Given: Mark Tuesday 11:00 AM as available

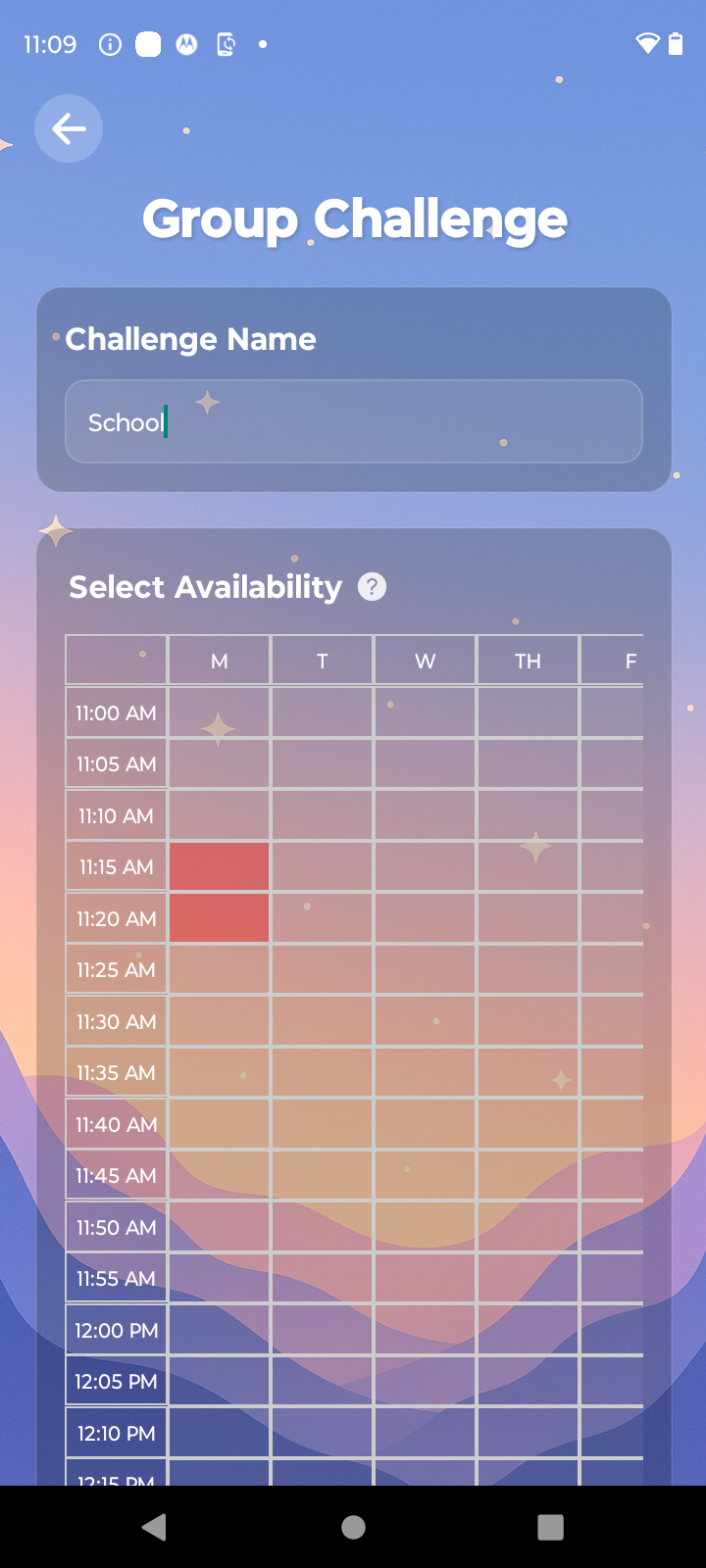Looking at the screenshot, I should (x=322, y=712).
